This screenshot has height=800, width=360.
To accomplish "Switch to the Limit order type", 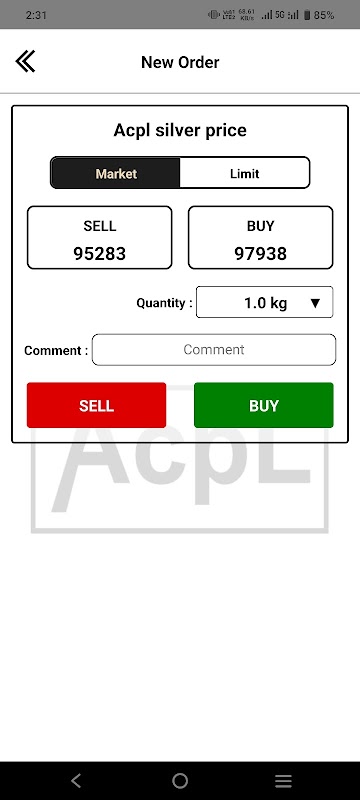I will 245,173.
